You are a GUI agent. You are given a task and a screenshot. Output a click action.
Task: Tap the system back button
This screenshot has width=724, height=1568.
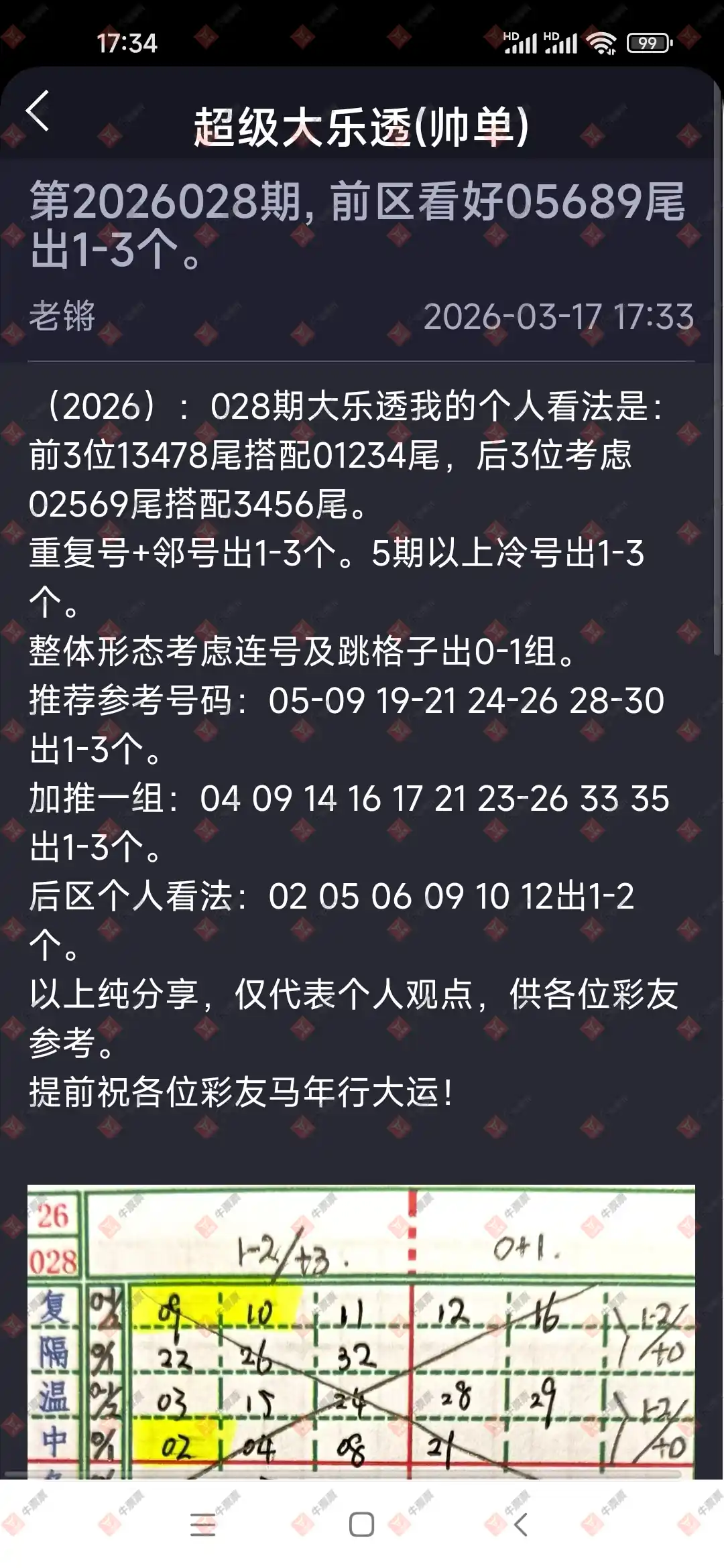pos(521,1524)
